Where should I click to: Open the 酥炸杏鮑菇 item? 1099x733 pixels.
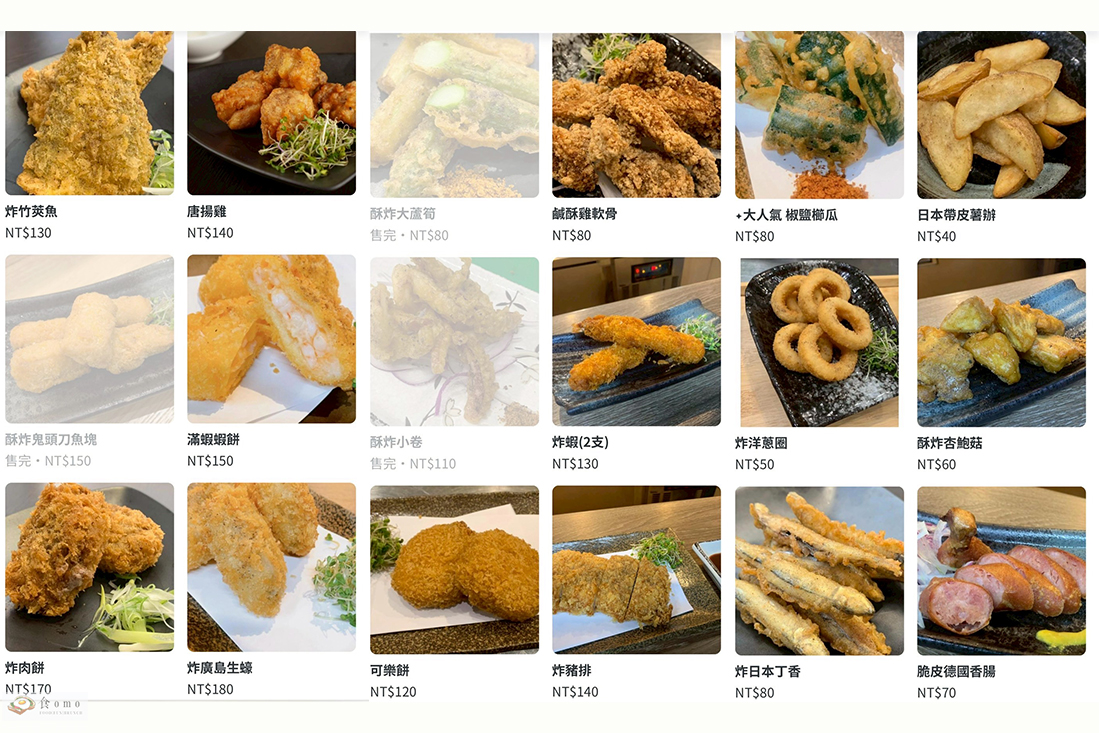1001,342
